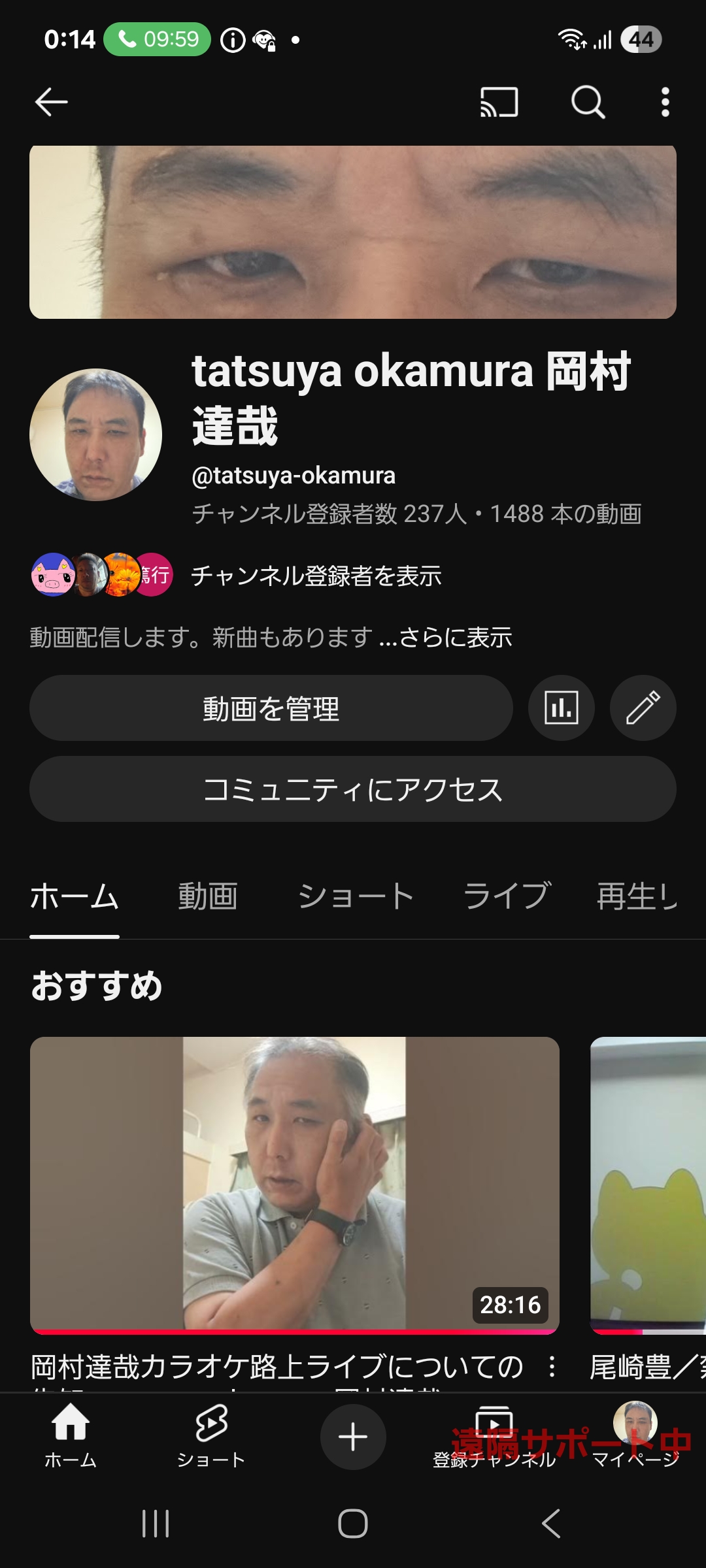
Task: Create new content with plus button
Action: click(x=353, y=1437)
